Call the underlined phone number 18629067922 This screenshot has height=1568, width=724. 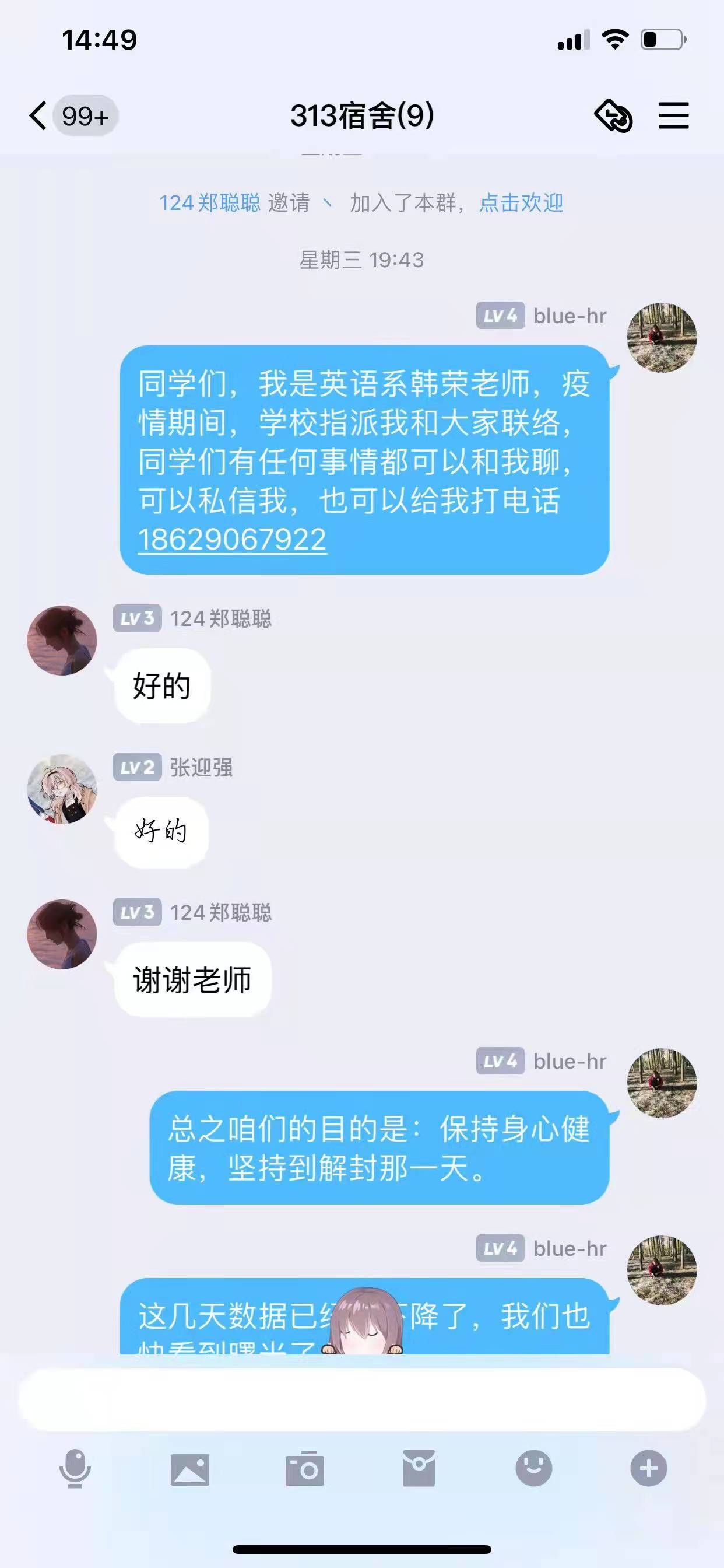click(232, 540)
